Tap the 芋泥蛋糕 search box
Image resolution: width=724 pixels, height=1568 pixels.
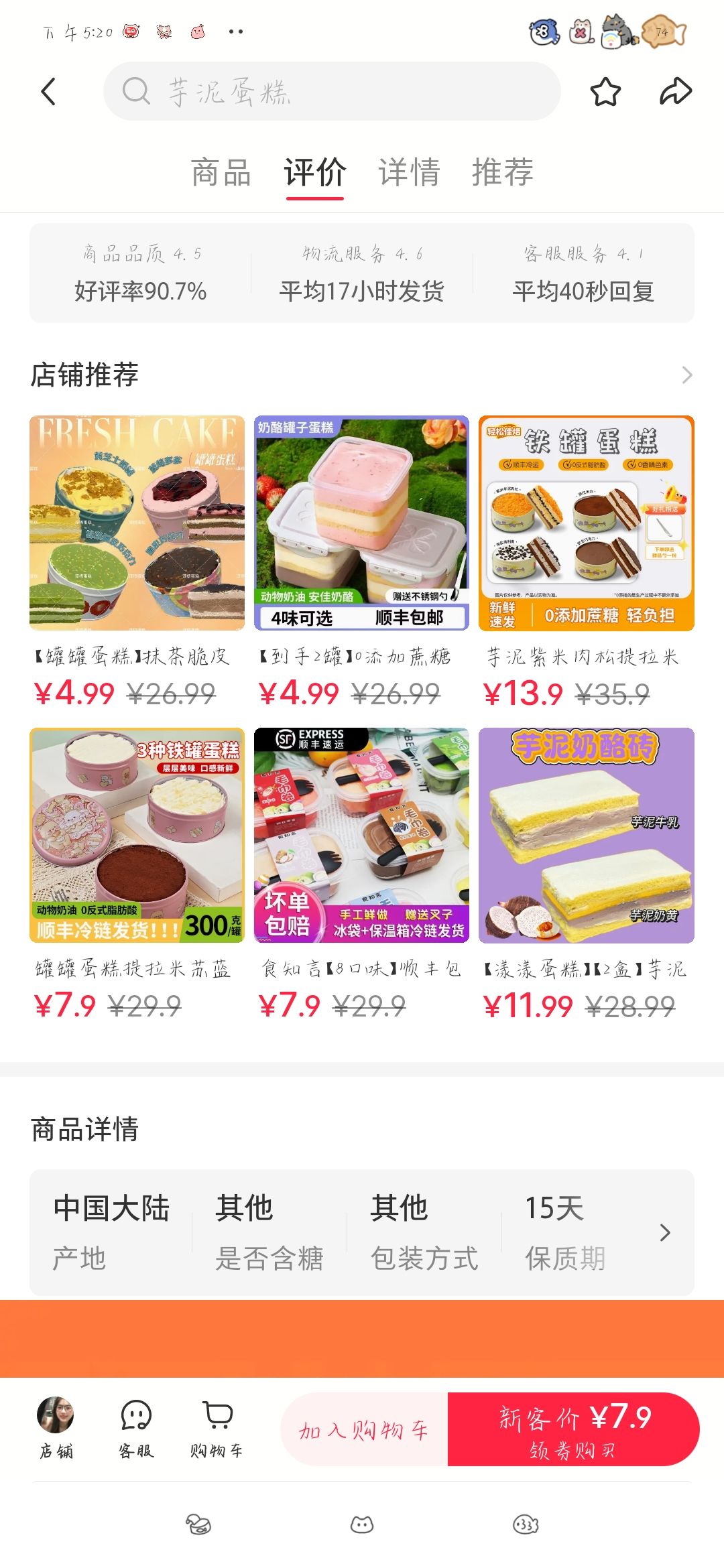pyautogui.click(x=332, y=92)
